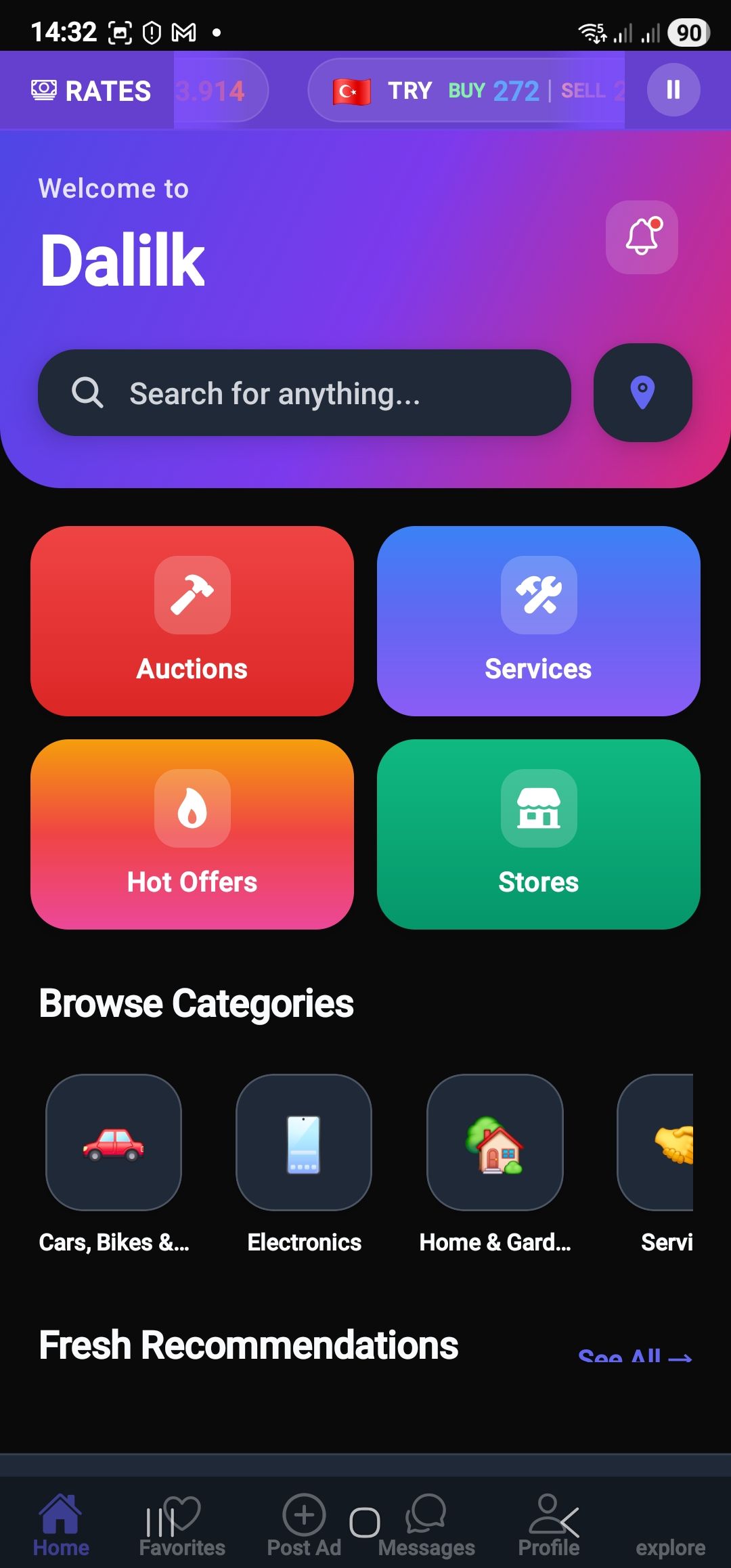This screenshot has width=731, height=1568.
Task: Open the Hot Offers card
Action: pos(192,834)
